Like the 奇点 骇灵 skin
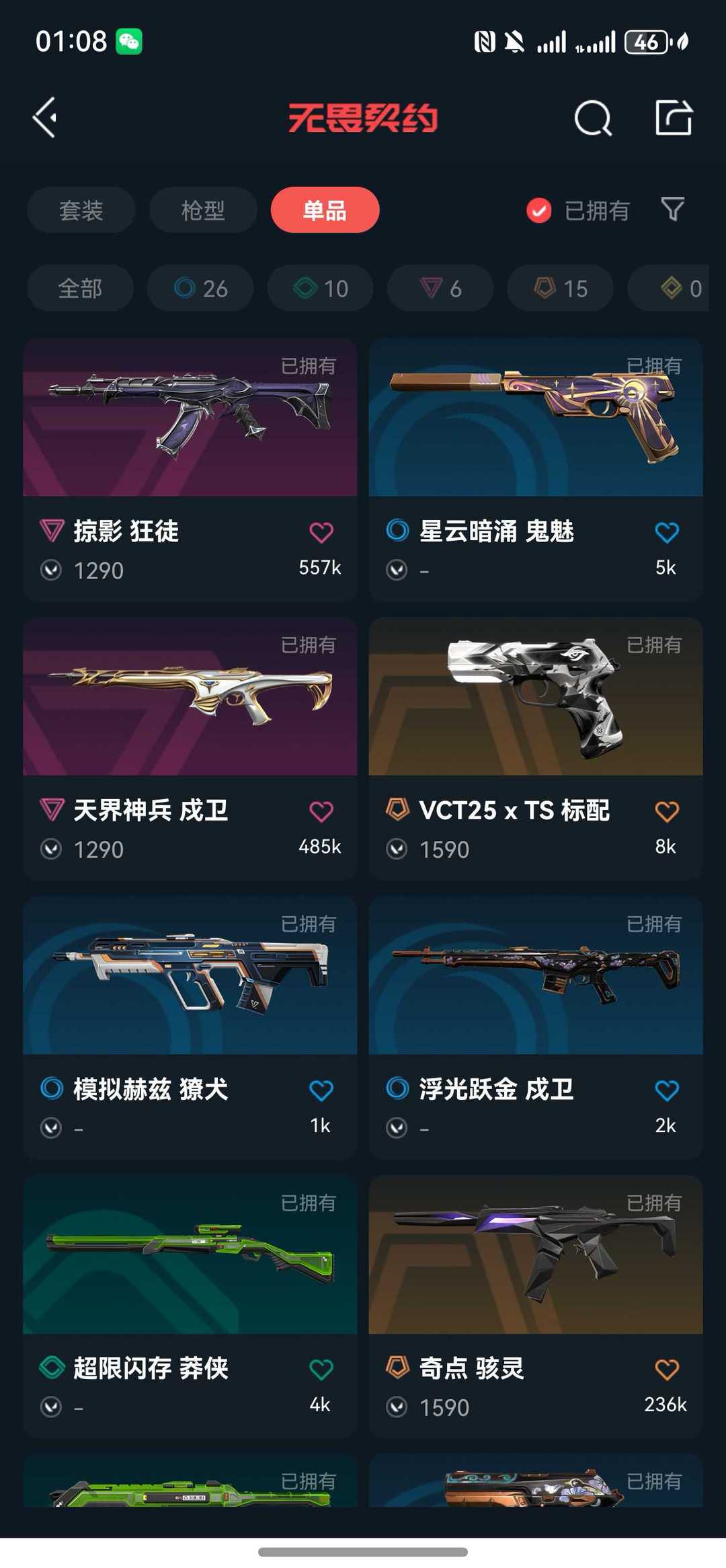The height and width of the screenshot is (1568, 726). pyautogui.click(x=666, y=1370)
